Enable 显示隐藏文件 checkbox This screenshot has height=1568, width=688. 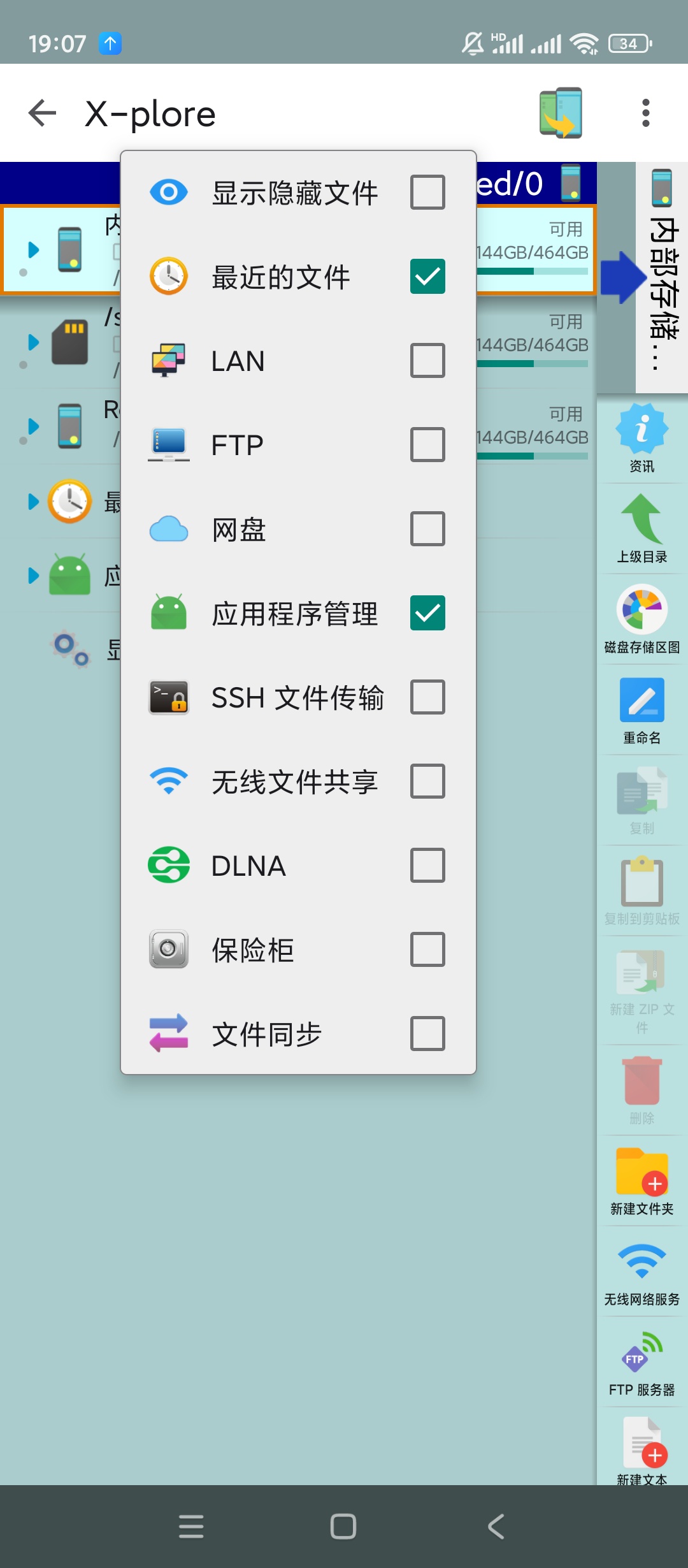point(427,192)
